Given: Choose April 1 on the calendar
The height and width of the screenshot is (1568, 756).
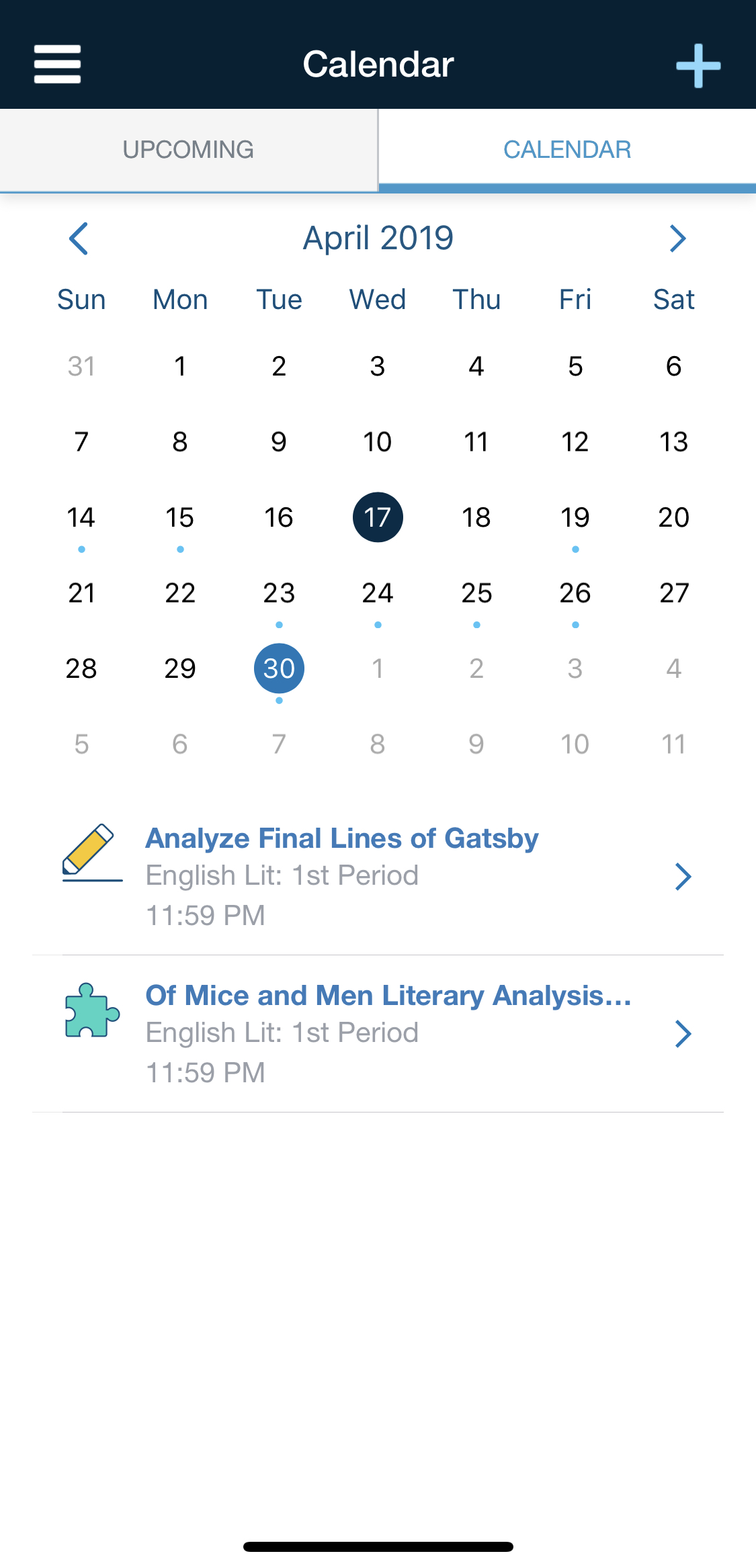Looking at the screenshot, I should pyautogui.click(x=180, y=366).
